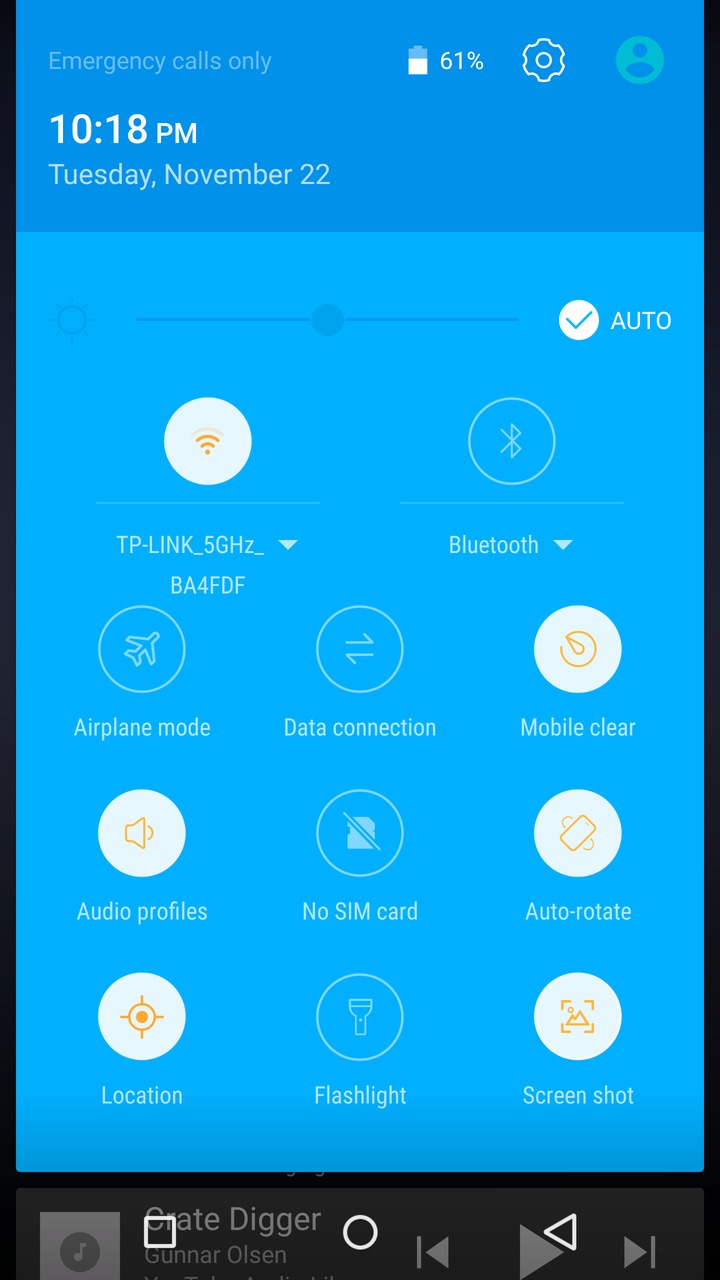The image size is (720, 1280).
Task: Enable Data connection
Action: 360,650
